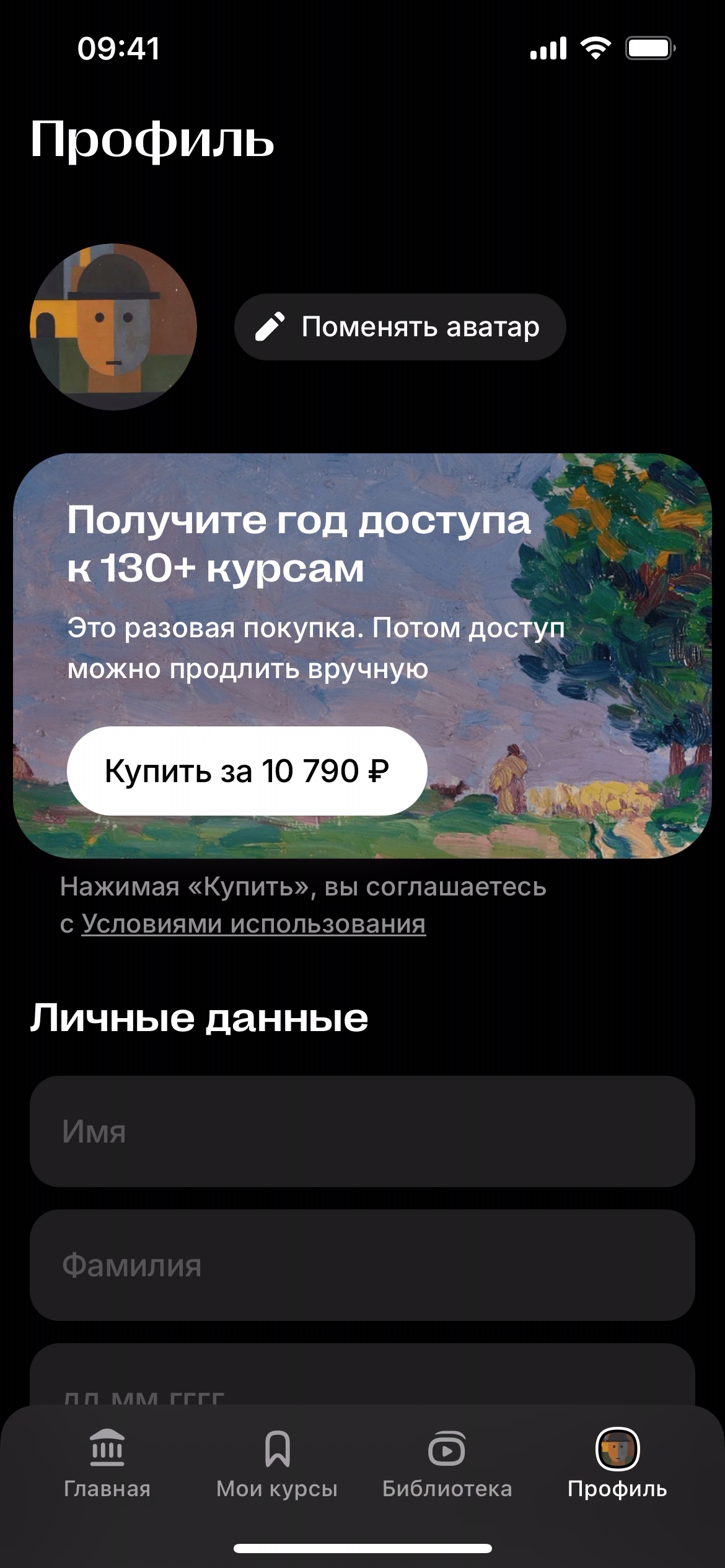
Task: Go to the Библиотека tab
Action: click(x=447, y=1464)
